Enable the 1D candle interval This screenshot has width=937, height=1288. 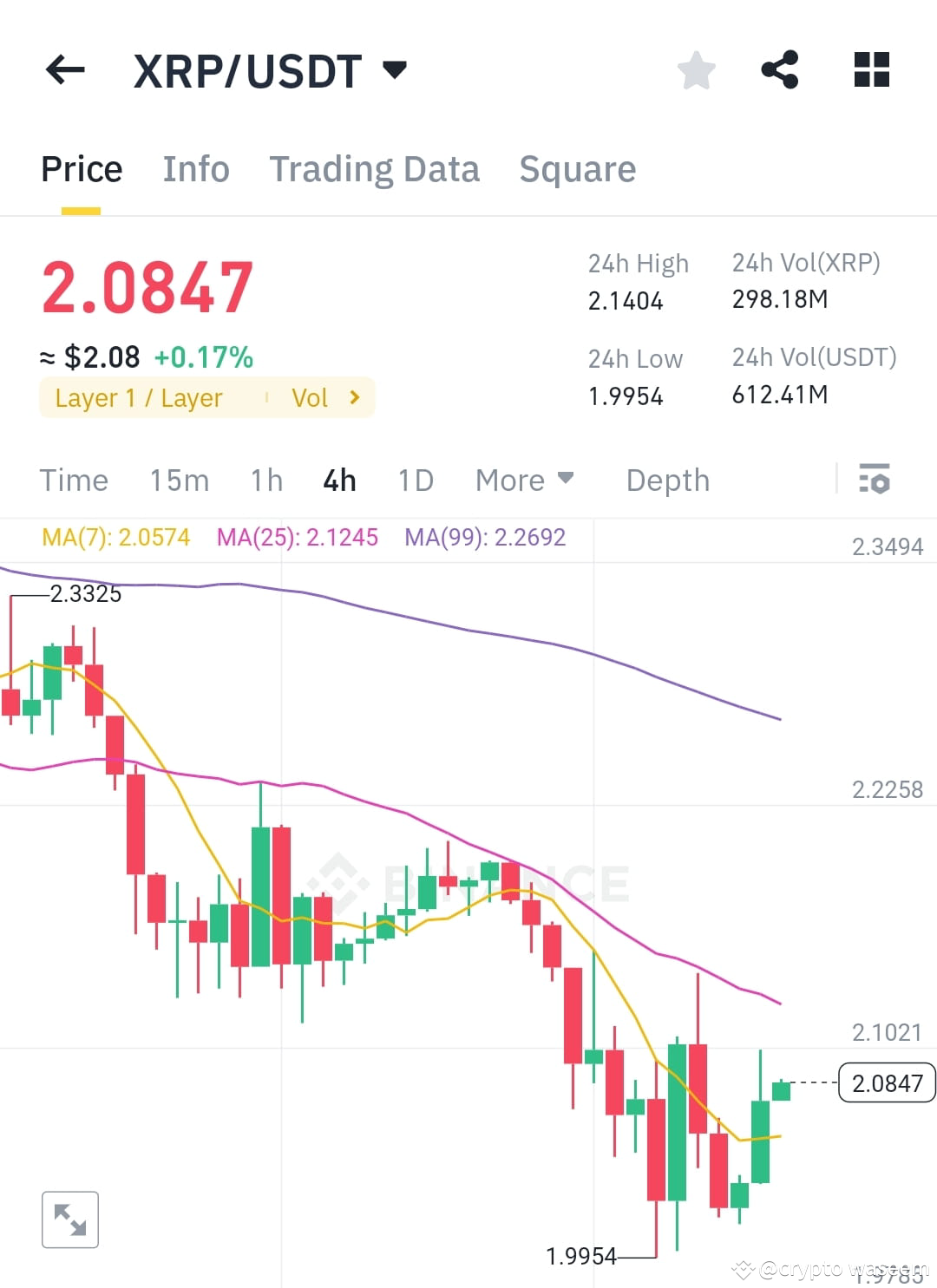[414, 479]
